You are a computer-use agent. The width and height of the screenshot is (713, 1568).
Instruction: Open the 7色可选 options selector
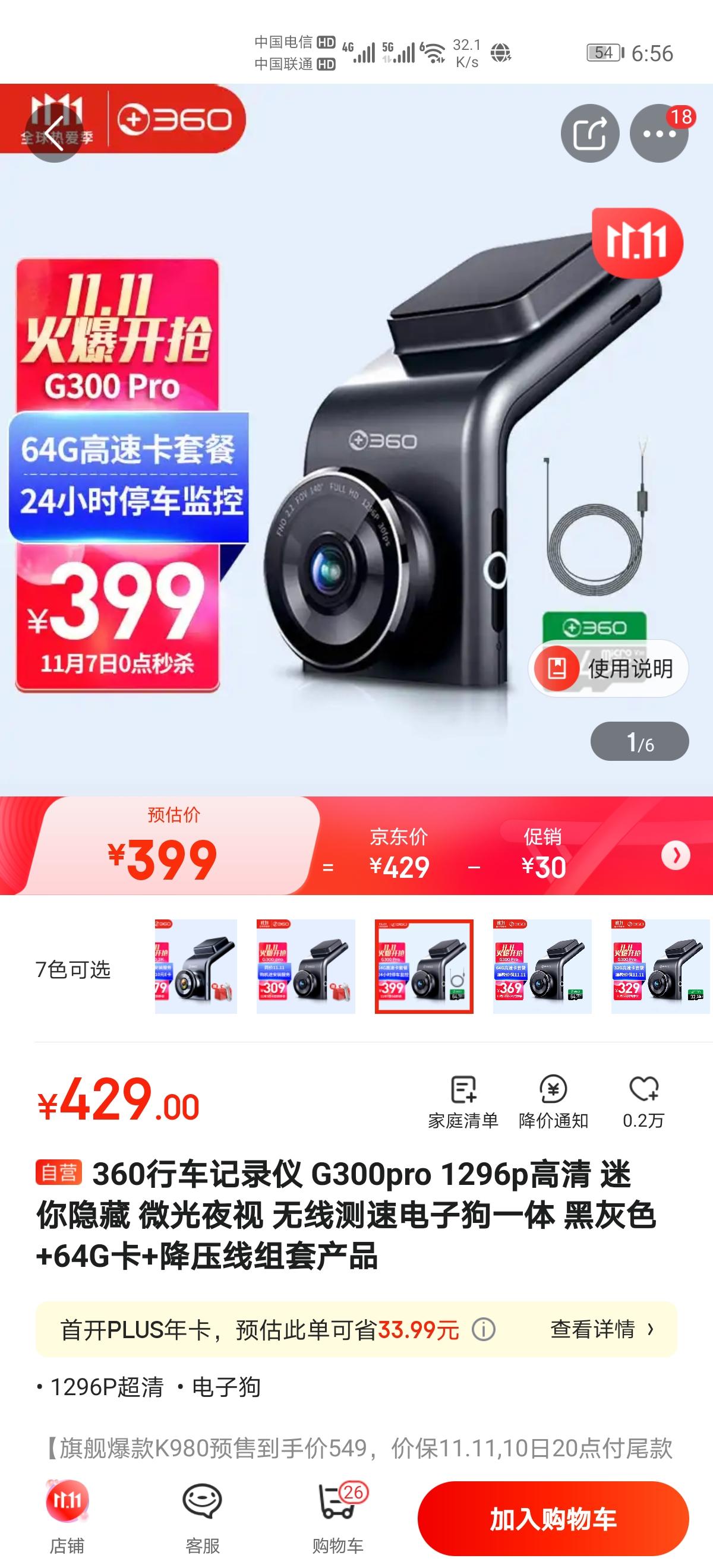[73, 969]
